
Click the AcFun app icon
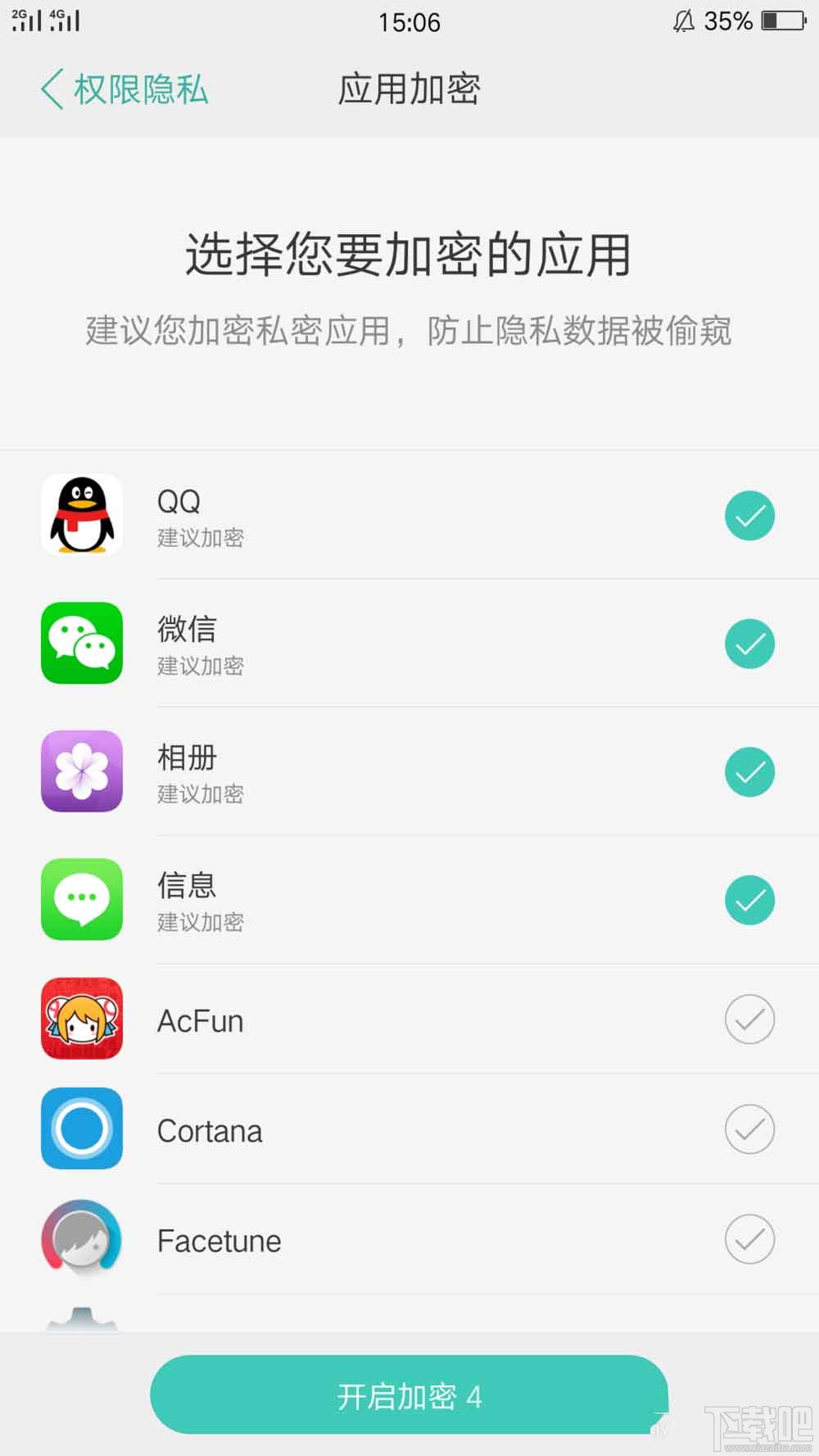pos(81,1020)
